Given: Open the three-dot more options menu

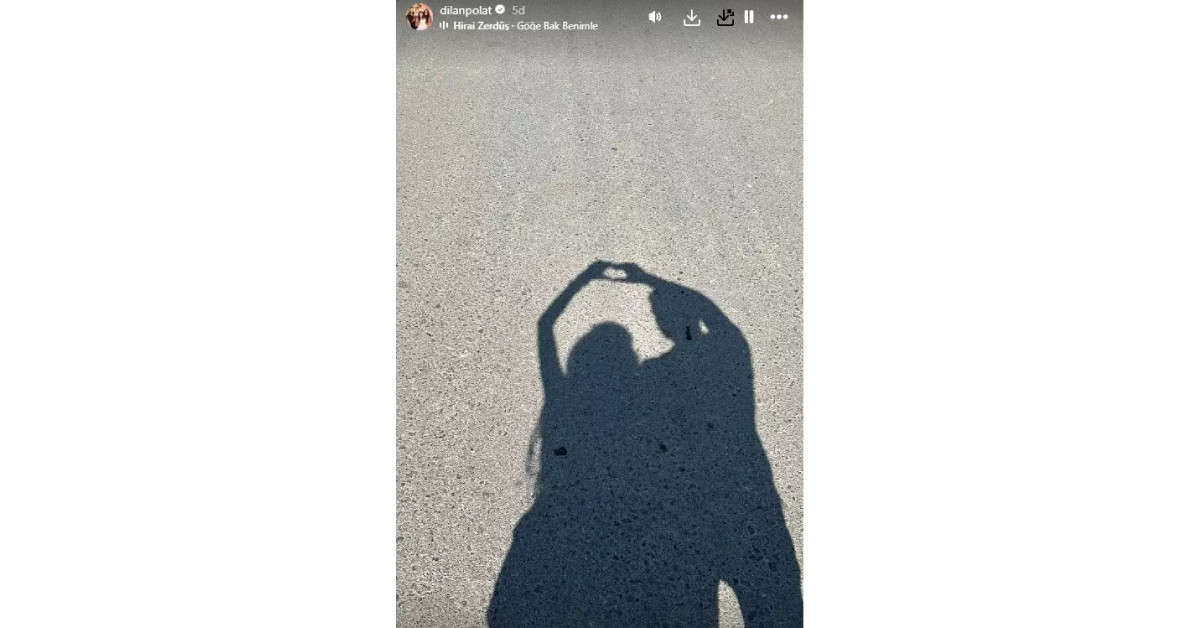Looking at the screenshot, I should (779, 17).
